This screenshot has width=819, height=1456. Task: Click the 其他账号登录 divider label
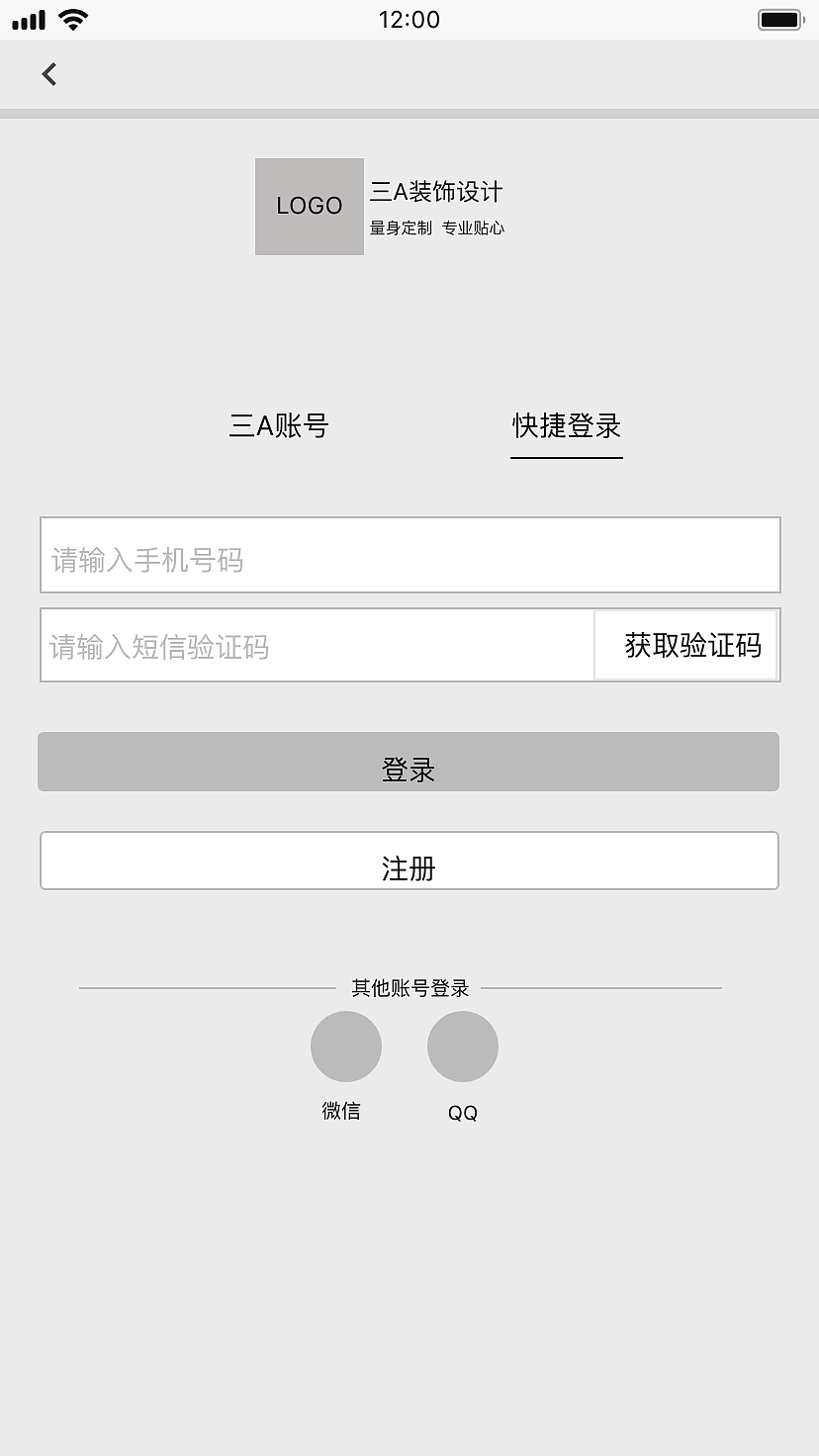coord(409,987)
